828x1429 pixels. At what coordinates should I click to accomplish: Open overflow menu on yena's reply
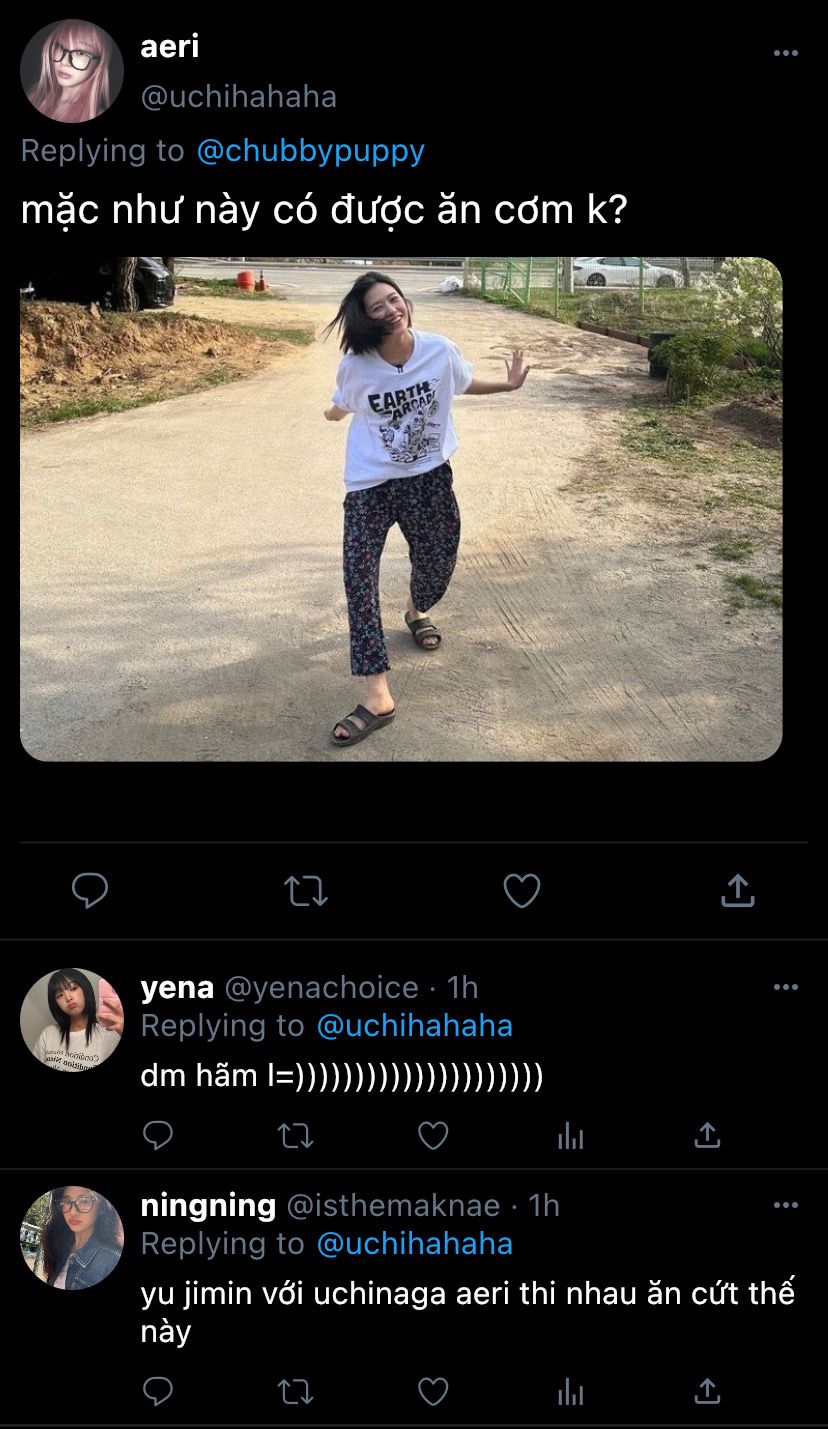coord(786,987)
